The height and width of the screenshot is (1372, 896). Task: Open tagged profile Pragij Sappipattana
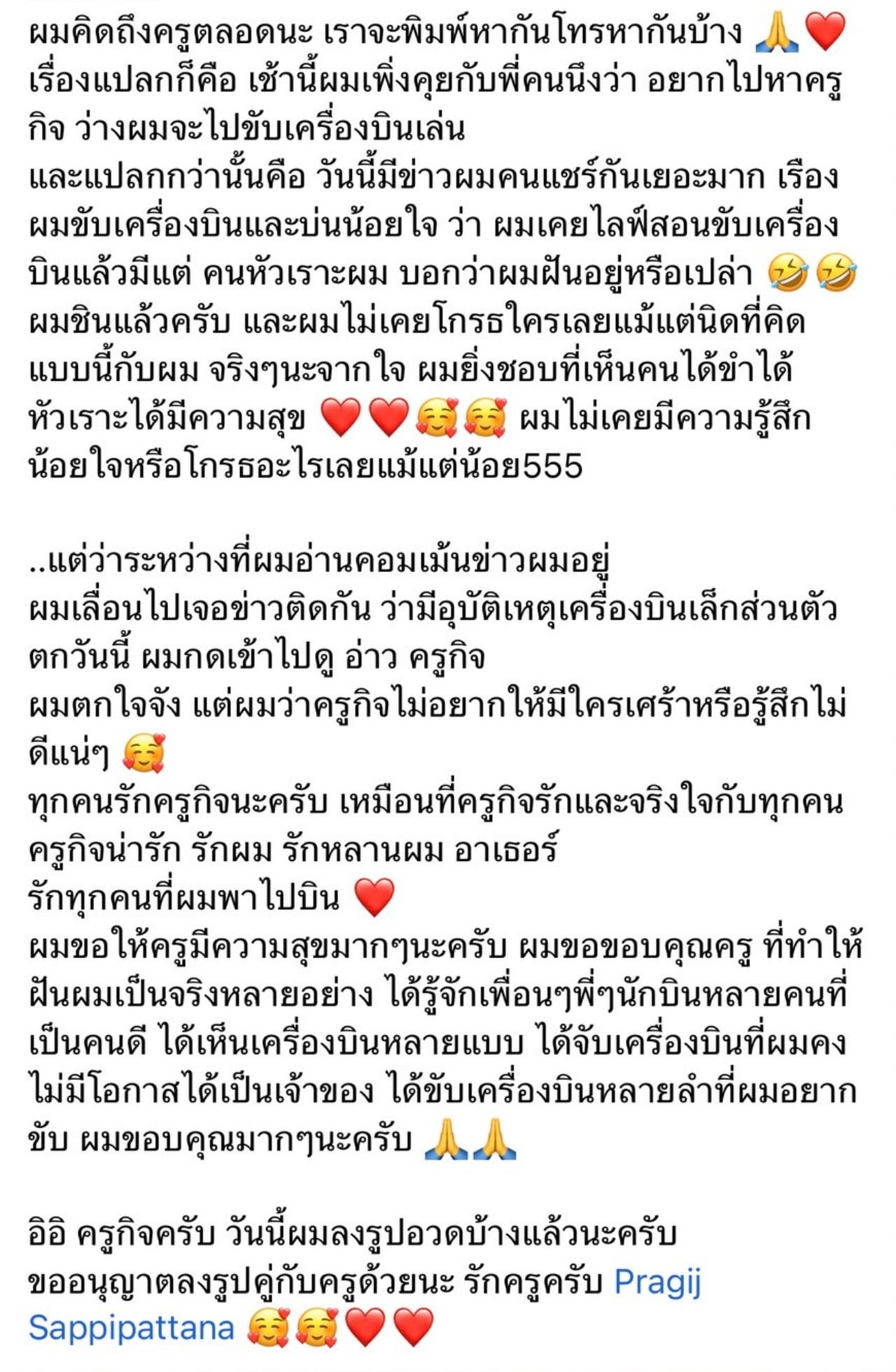click(657, 1282)
